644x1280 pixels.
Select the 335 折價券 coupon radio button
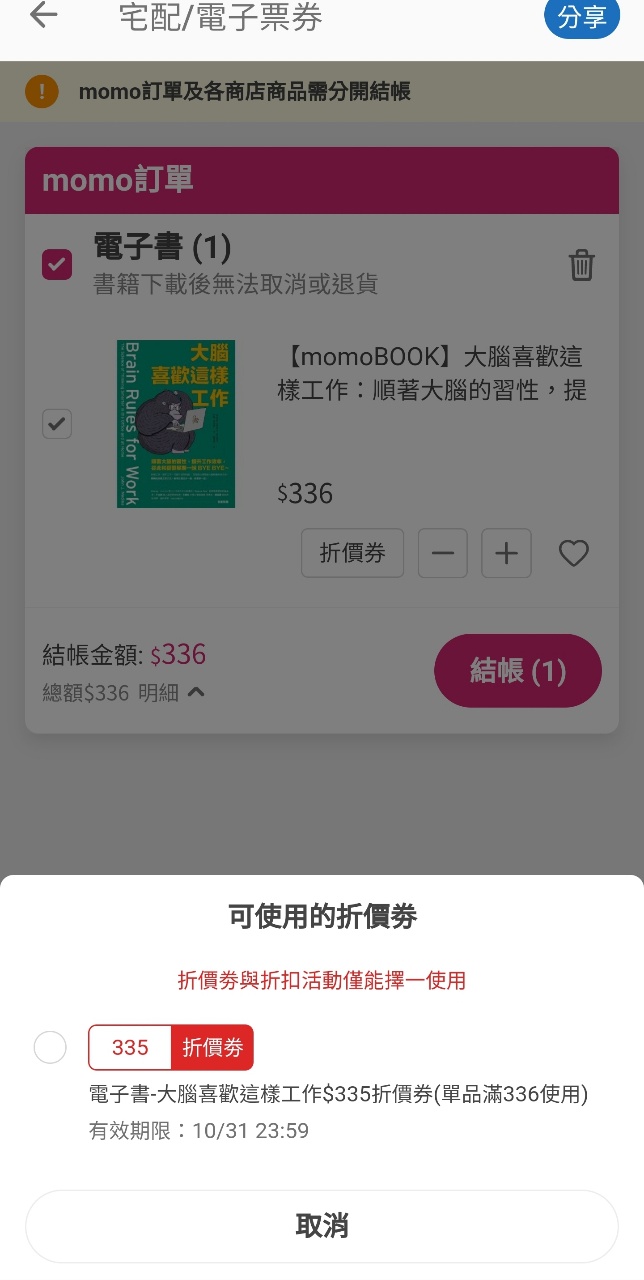50,1048
